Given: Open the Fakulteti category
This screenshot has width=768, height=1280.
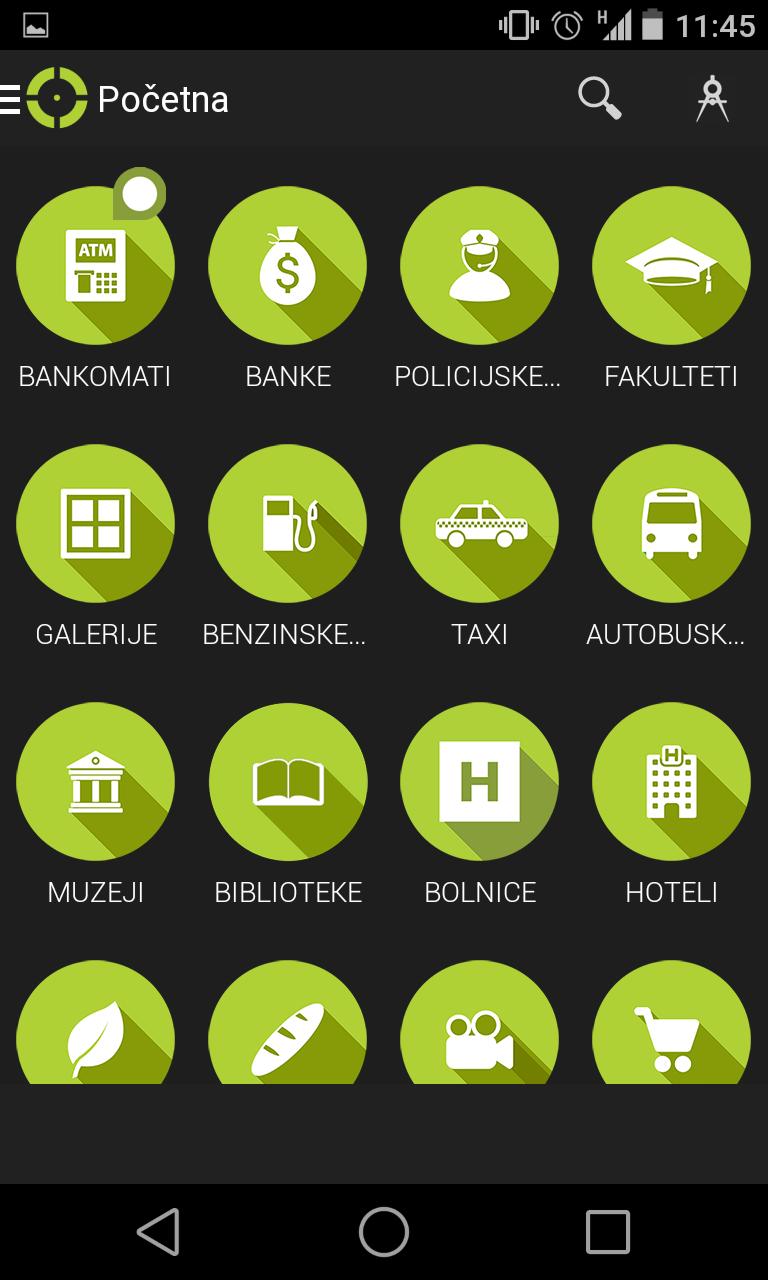Looking at the screenshot, I should [x=672, y=266].
